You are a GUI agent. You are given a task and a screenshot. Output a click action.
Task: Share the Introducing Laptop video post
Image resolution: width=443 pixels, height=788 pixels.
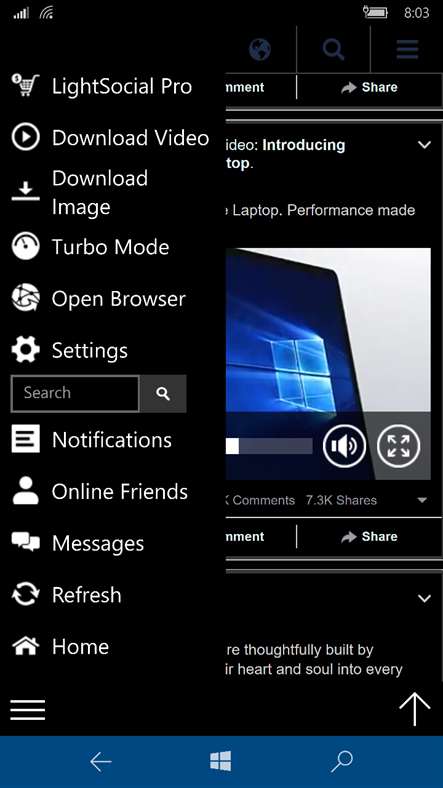click(x=369, y=537)
